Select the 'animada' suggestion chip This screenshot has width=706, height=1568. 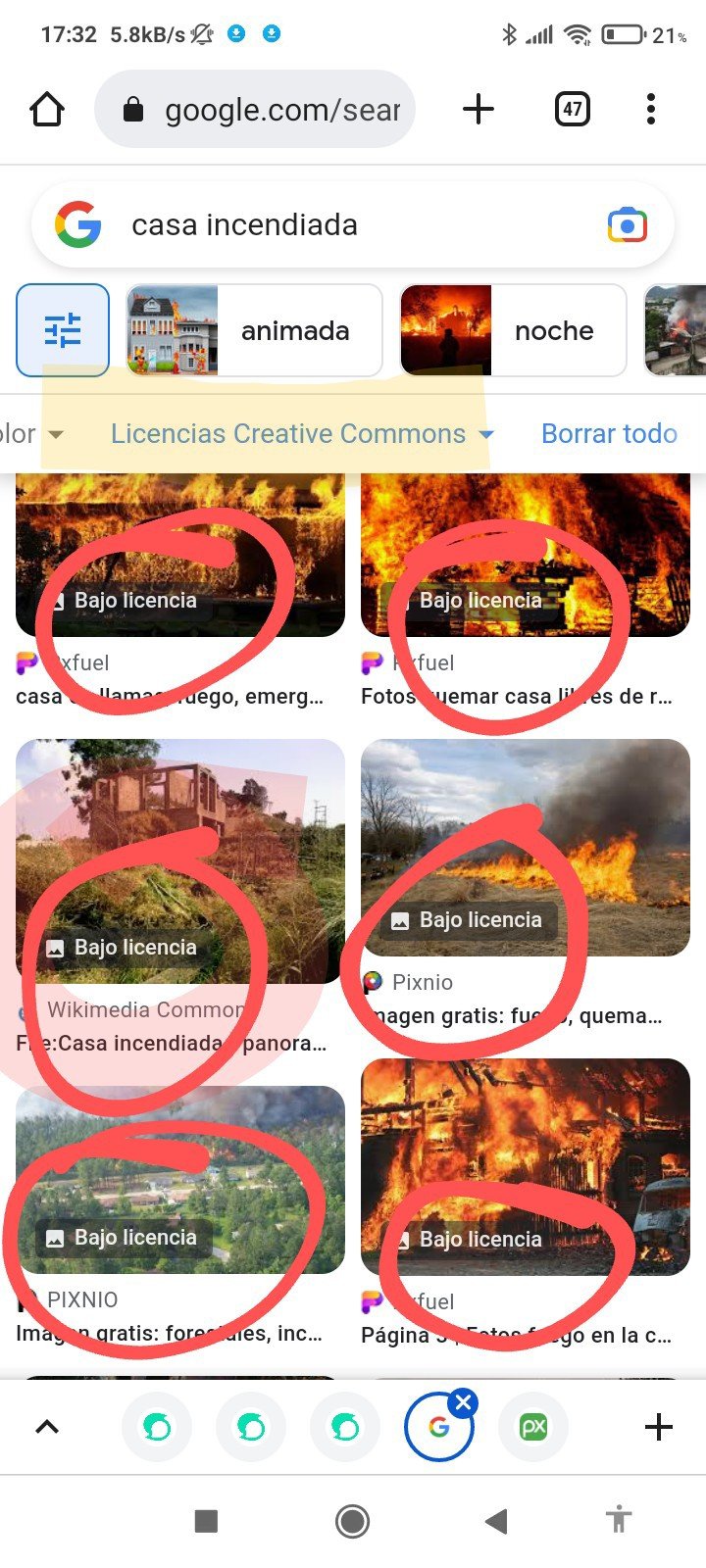pyautogui.click(x=254, y=330)
